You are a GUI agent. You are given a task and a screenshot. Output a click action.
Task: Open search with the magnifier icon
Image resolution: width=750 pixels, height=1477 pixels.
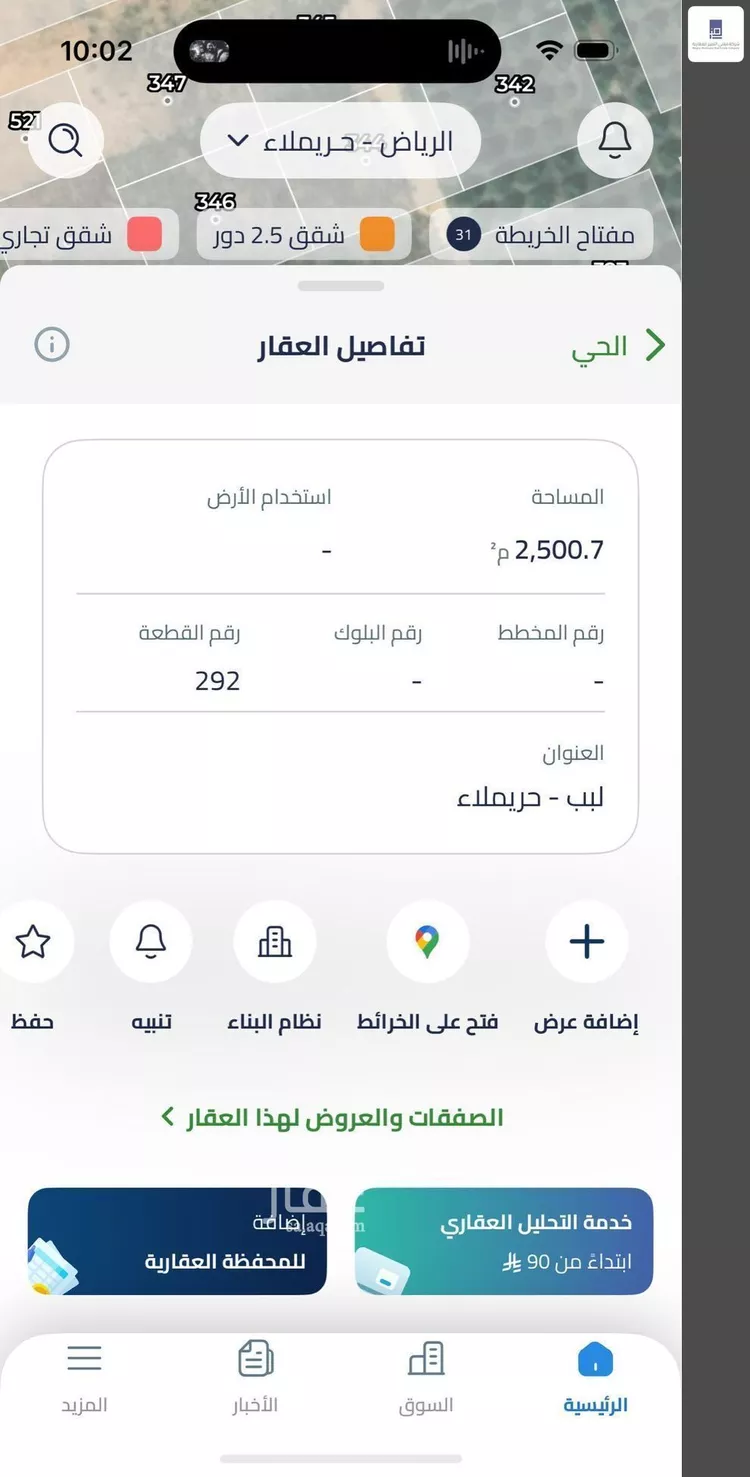[66, 140]
